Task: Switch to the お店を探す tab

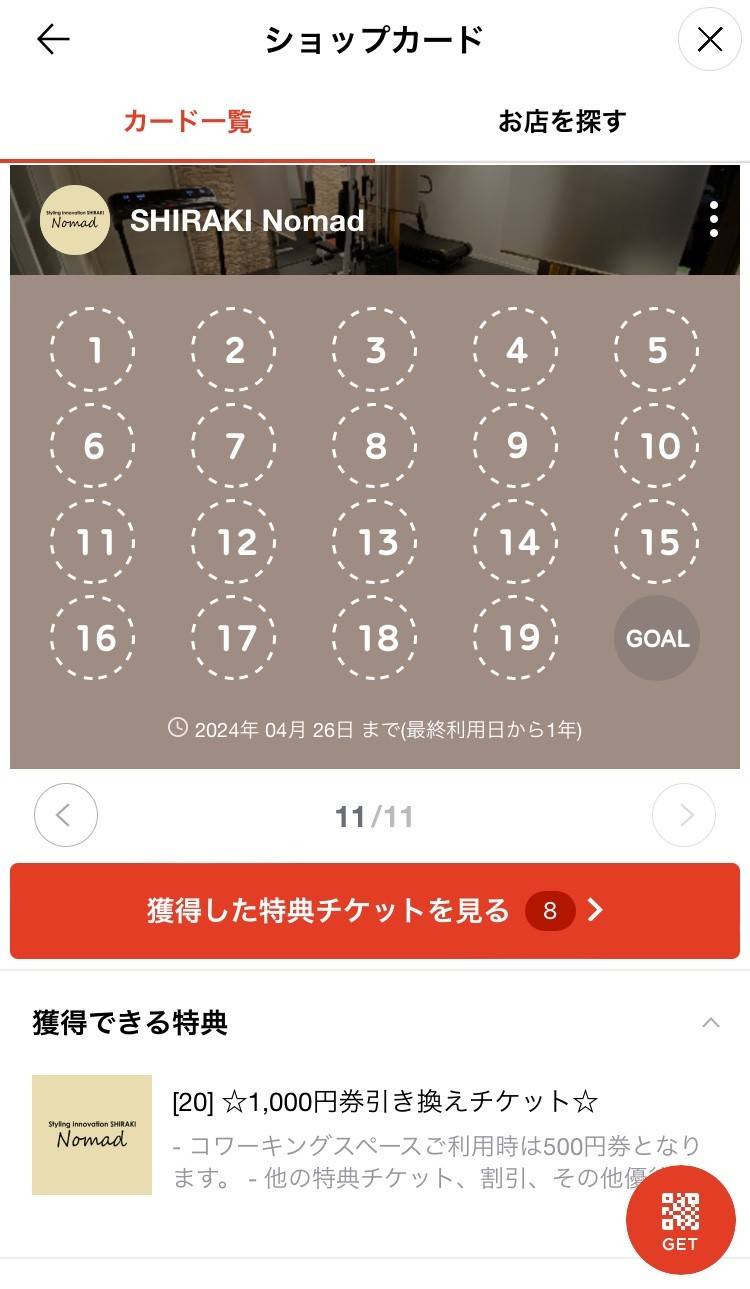Action: click(562, 122)
